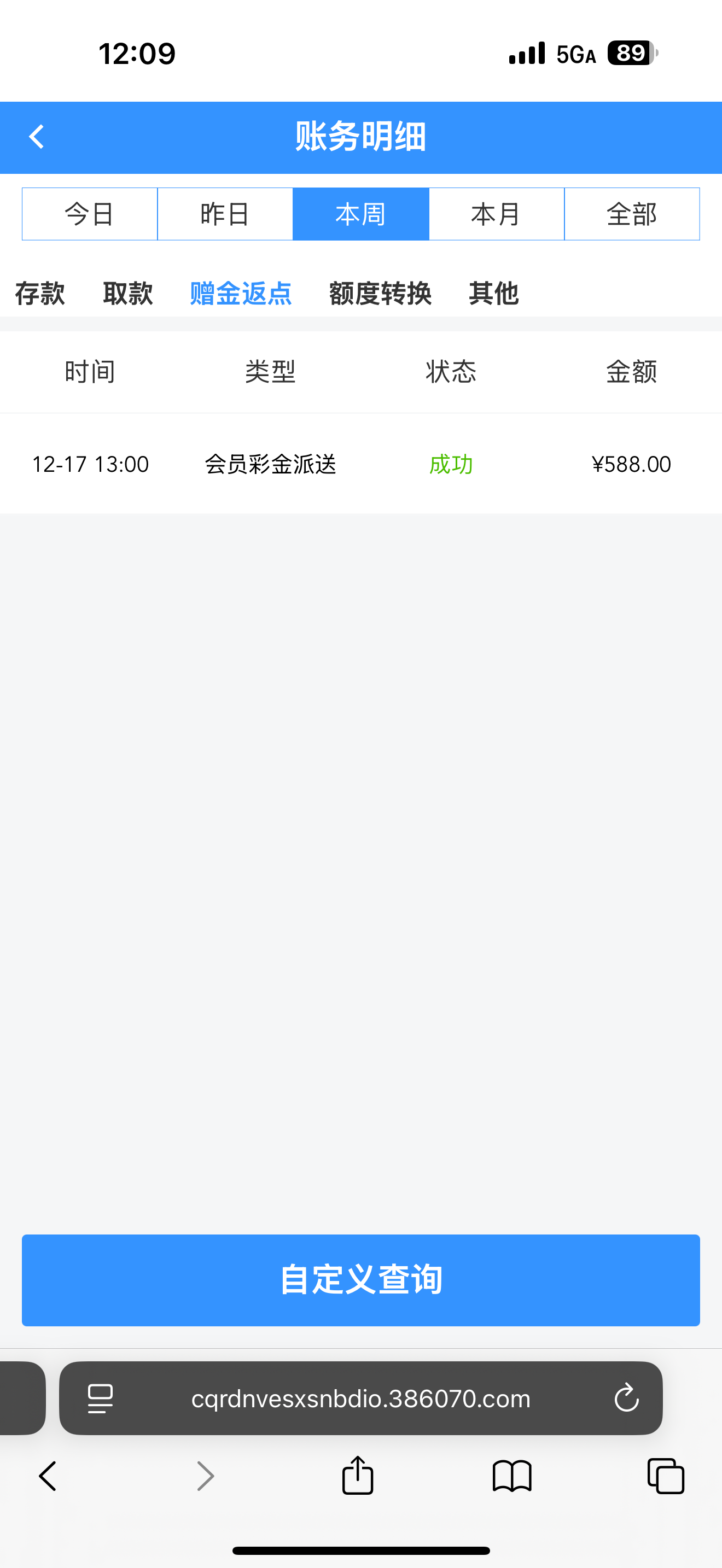Tap the browser address bar URL
The image size is (722, 1568).
click(361, 1398)
